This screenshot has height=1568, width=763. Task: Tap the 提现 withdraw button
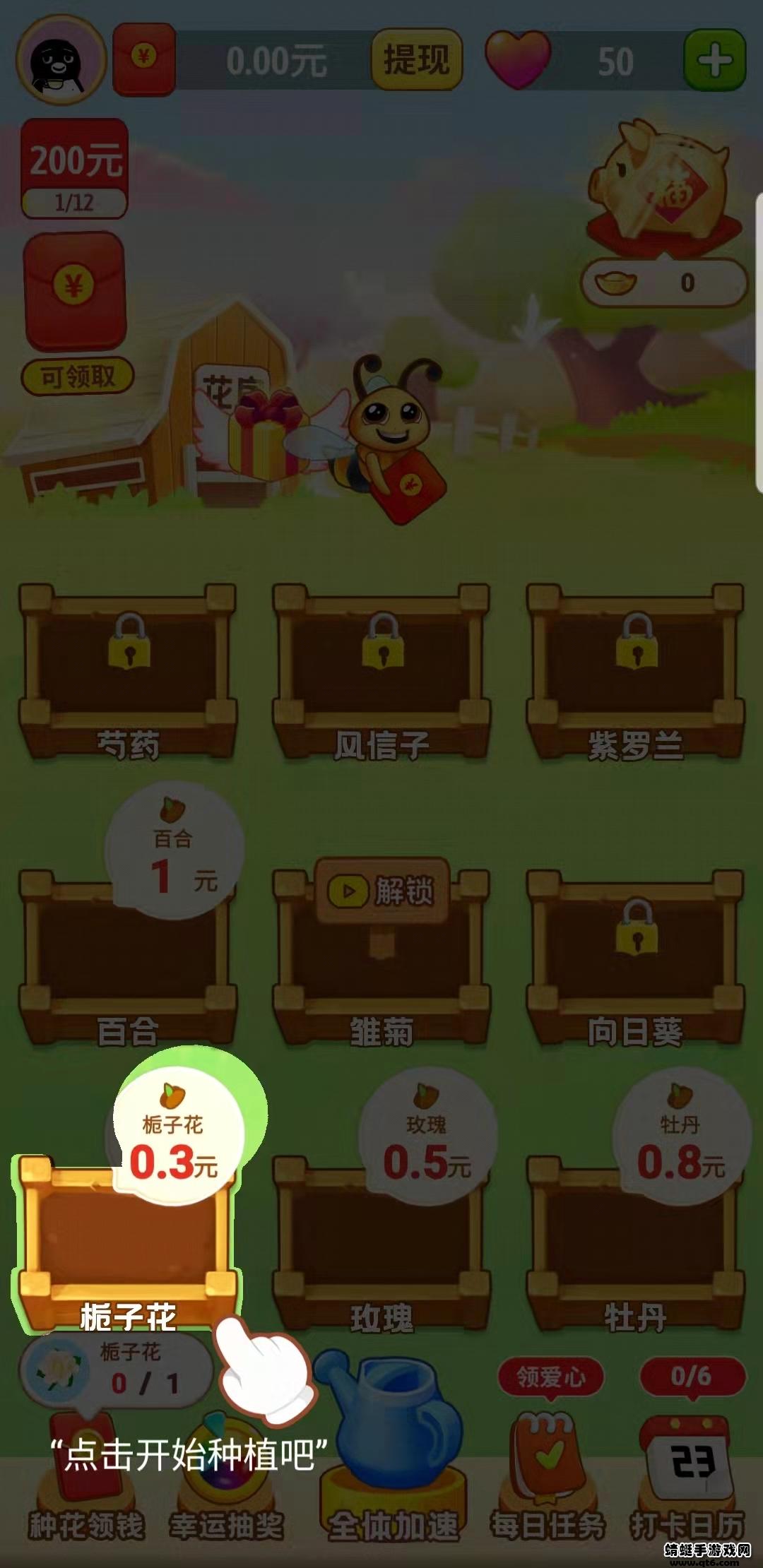click(416, 59)
